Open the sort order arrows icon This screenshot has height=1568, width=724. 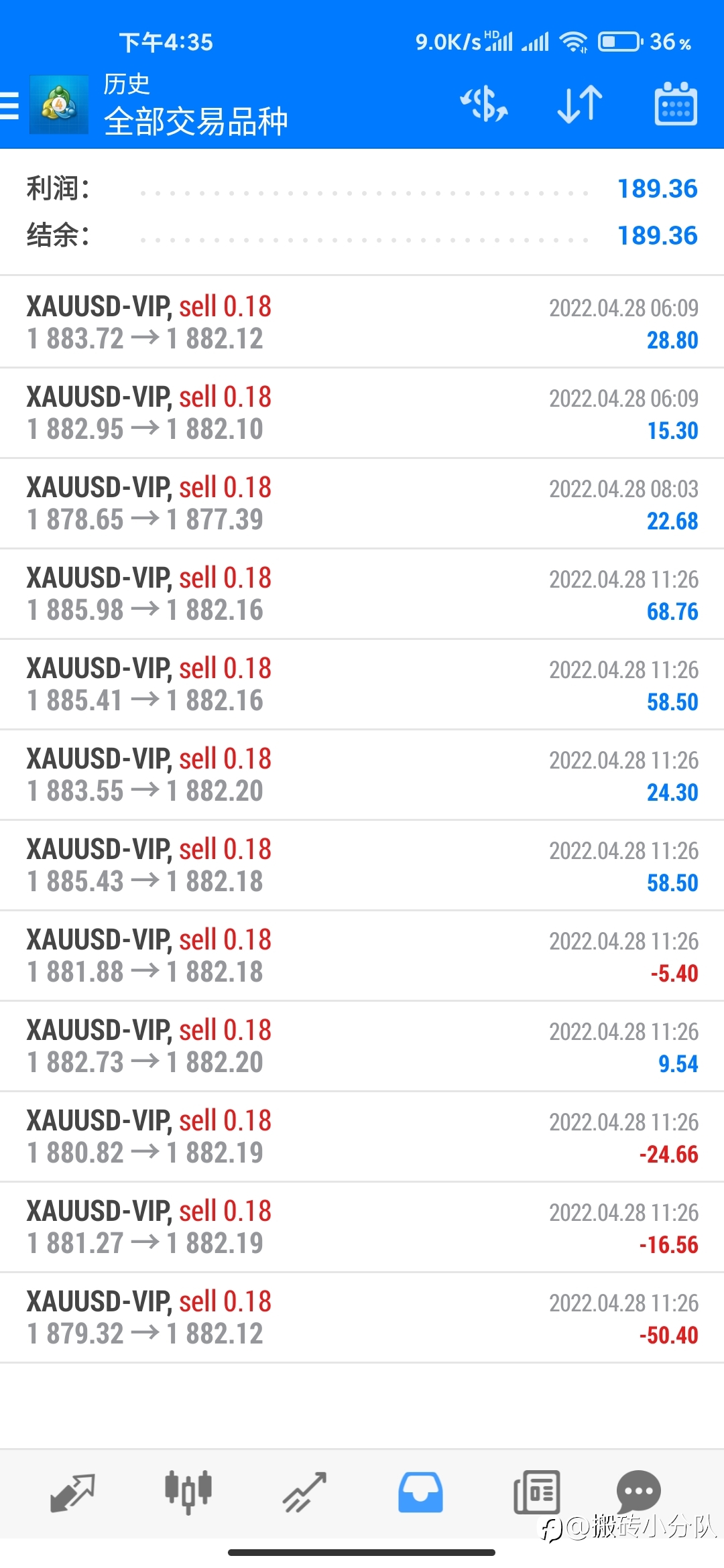[x=580, y=105]
